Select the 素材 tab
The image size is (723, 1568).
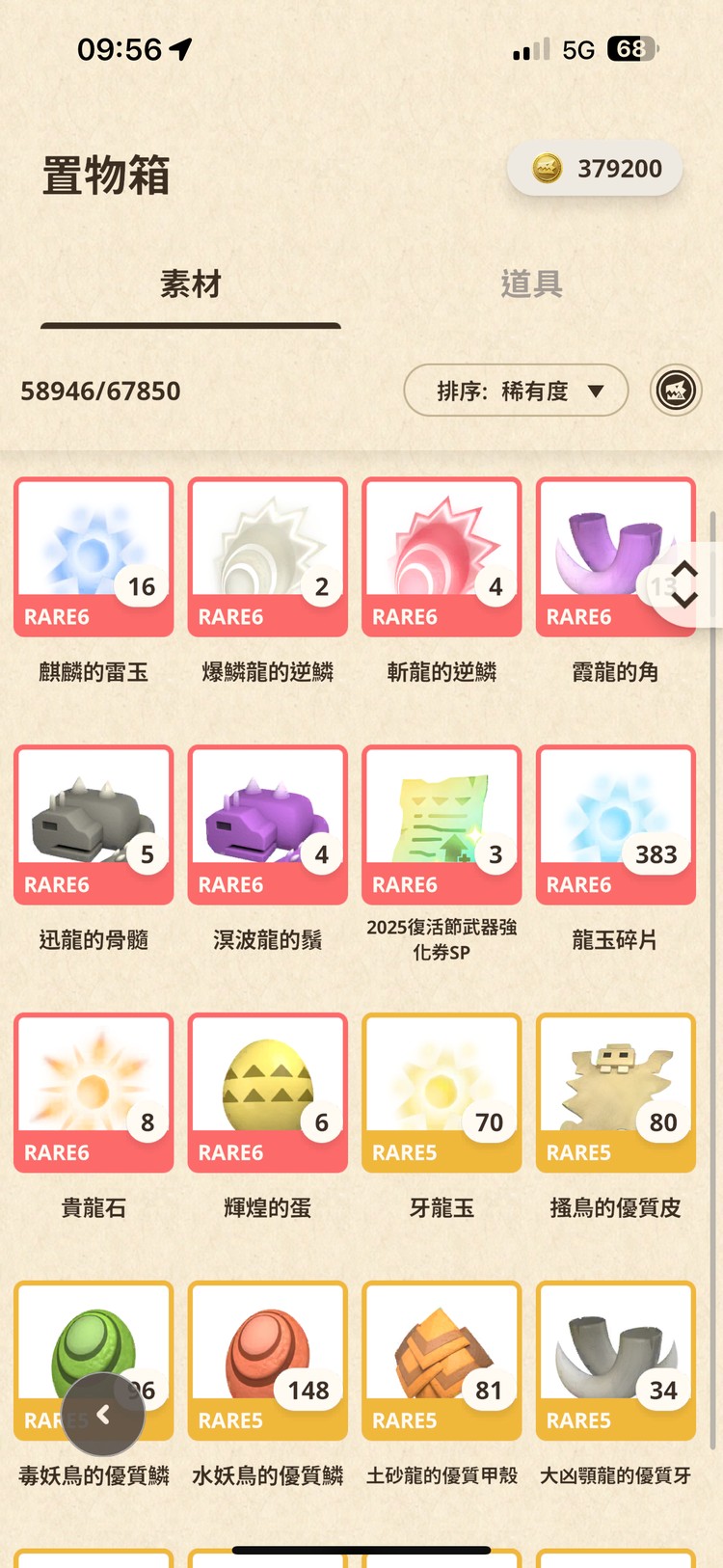[190, 284]
